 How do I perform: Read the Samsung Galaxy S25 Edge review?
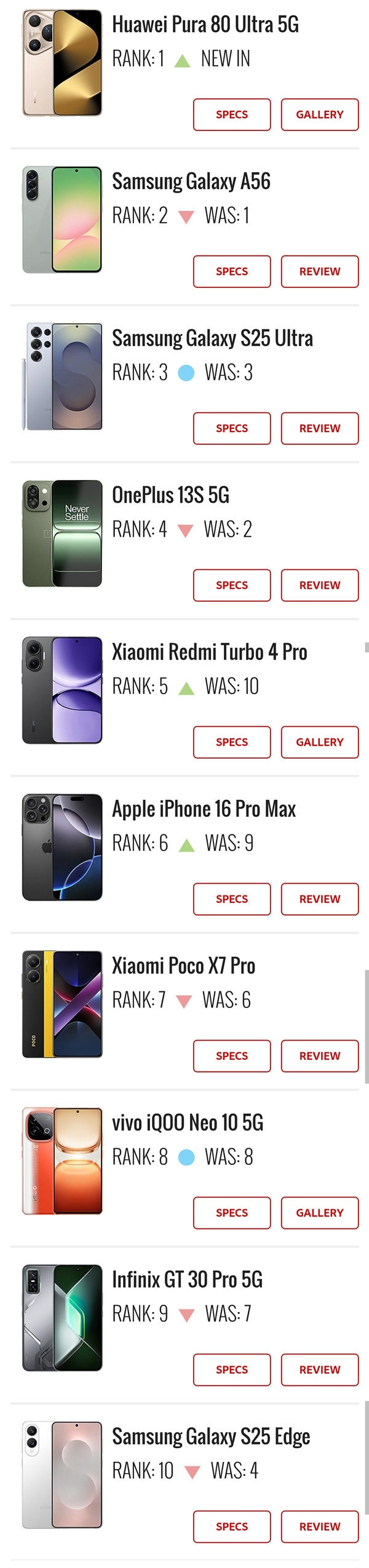[319, 1527]
